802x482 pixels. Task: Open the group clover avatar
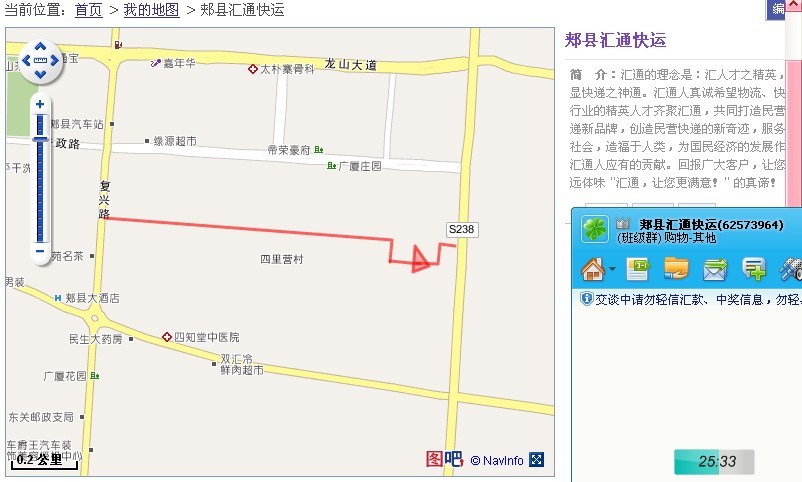pyautogui.click(x=595, y=229)
